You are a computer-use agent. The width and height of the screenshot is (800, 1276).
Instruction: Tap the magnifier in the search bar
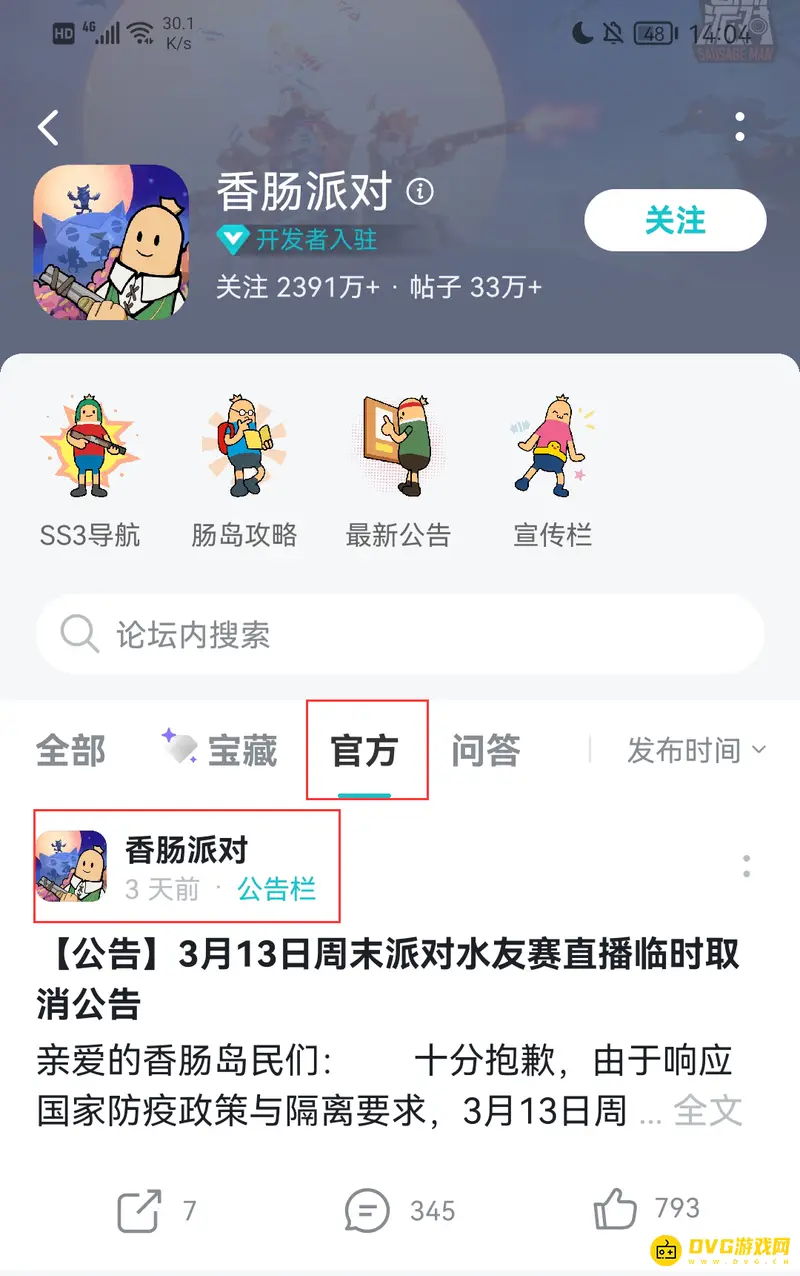[x=80, y=634]
